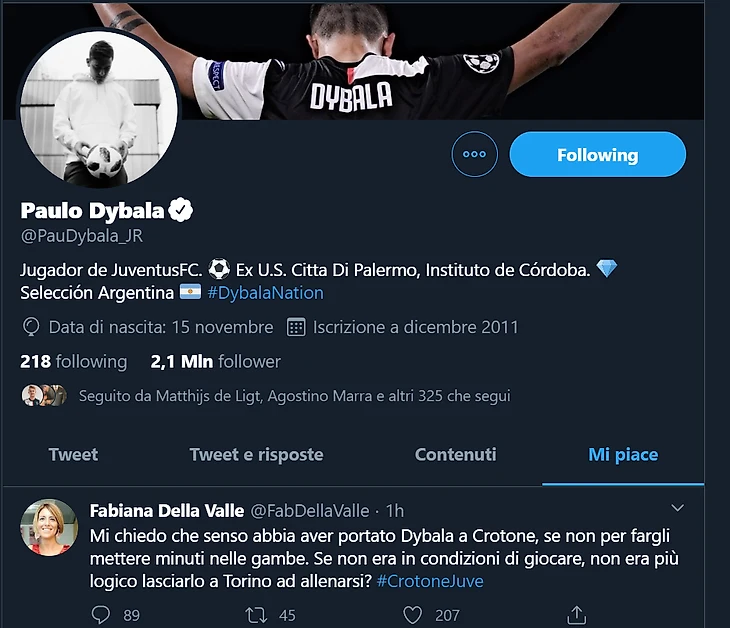View the 2,1 Mln followers list

(215, 361)
